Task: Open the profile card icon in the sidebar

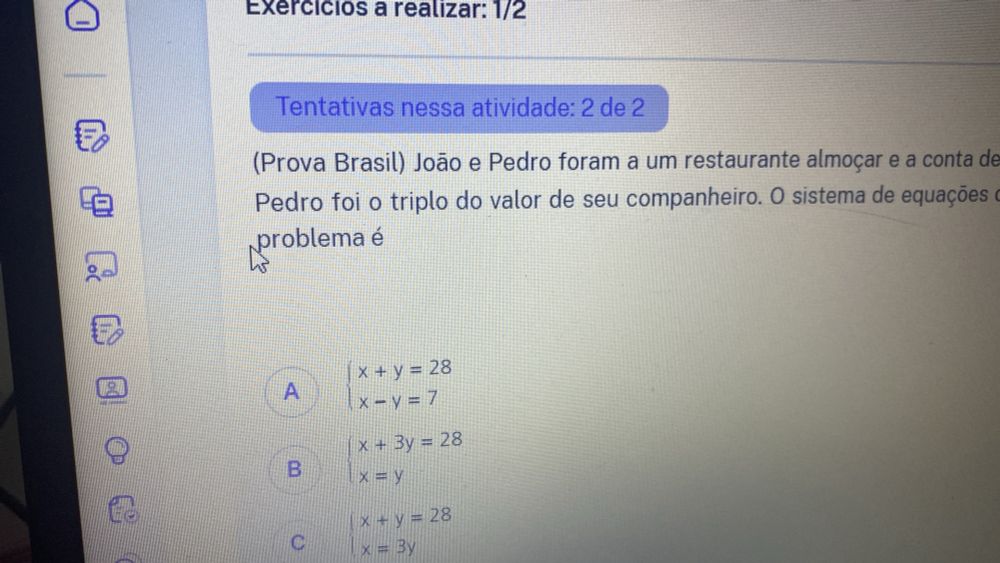Action: click(x=112, y=388)
